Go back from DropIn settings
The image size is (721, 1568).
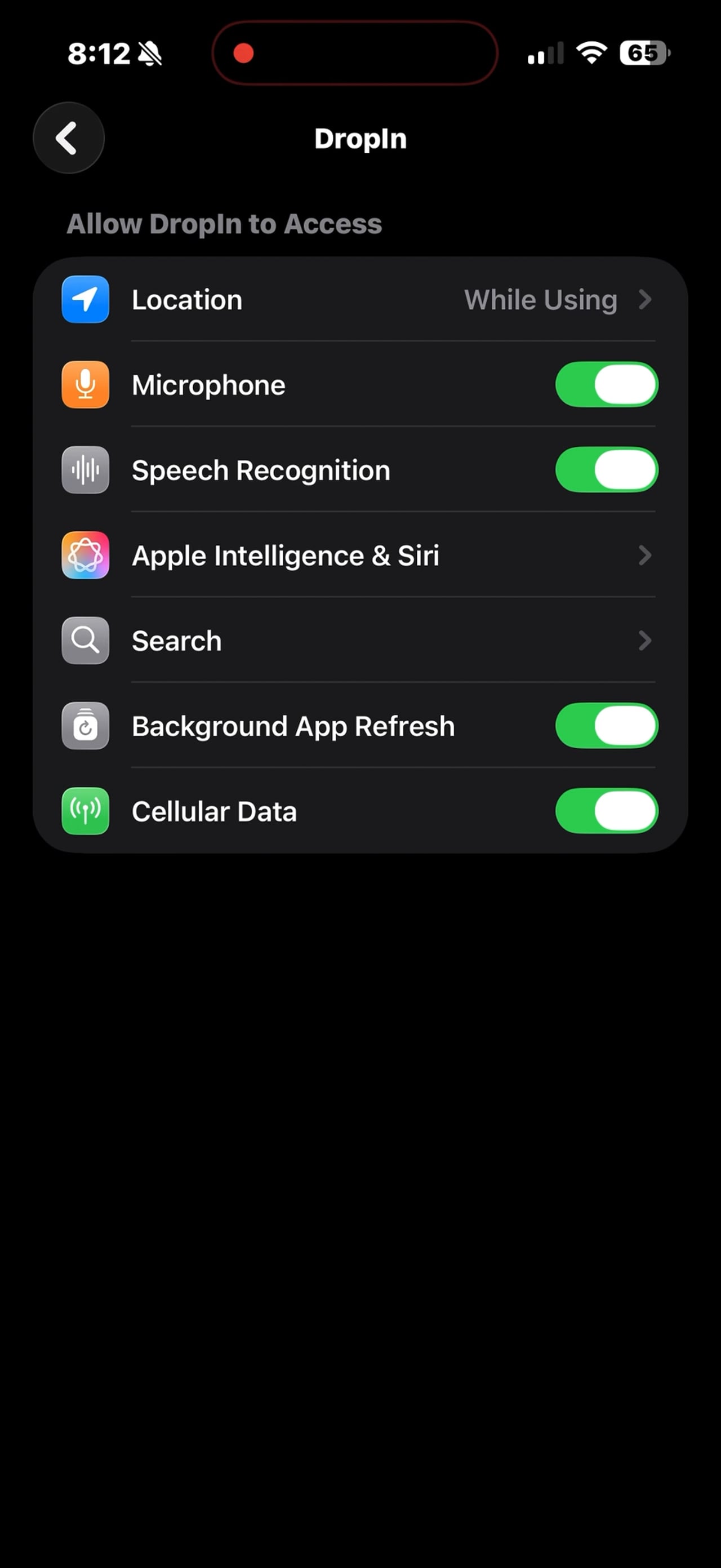click(68, 138)
